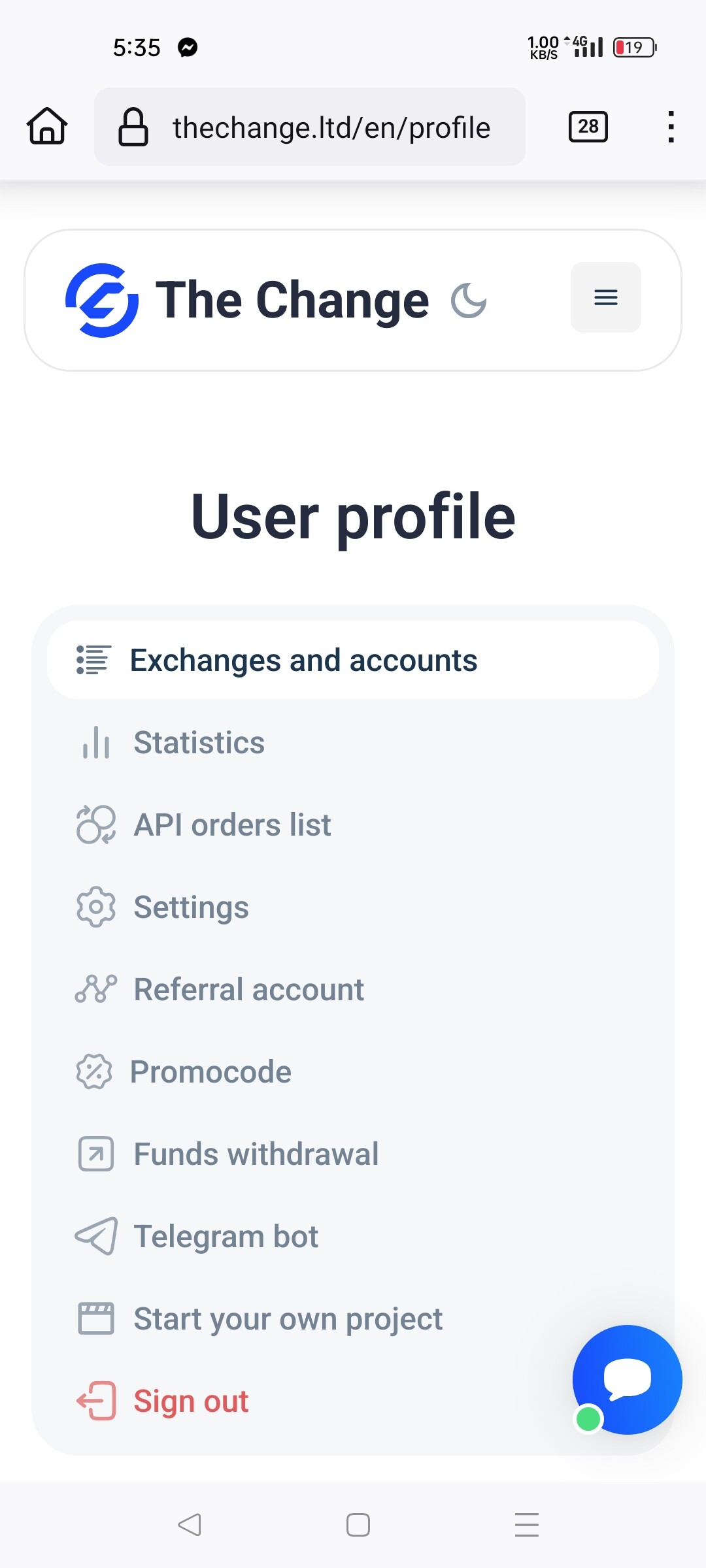Tap the system back button
The image size is (706, 1568).
click(x=190, y=1525)
